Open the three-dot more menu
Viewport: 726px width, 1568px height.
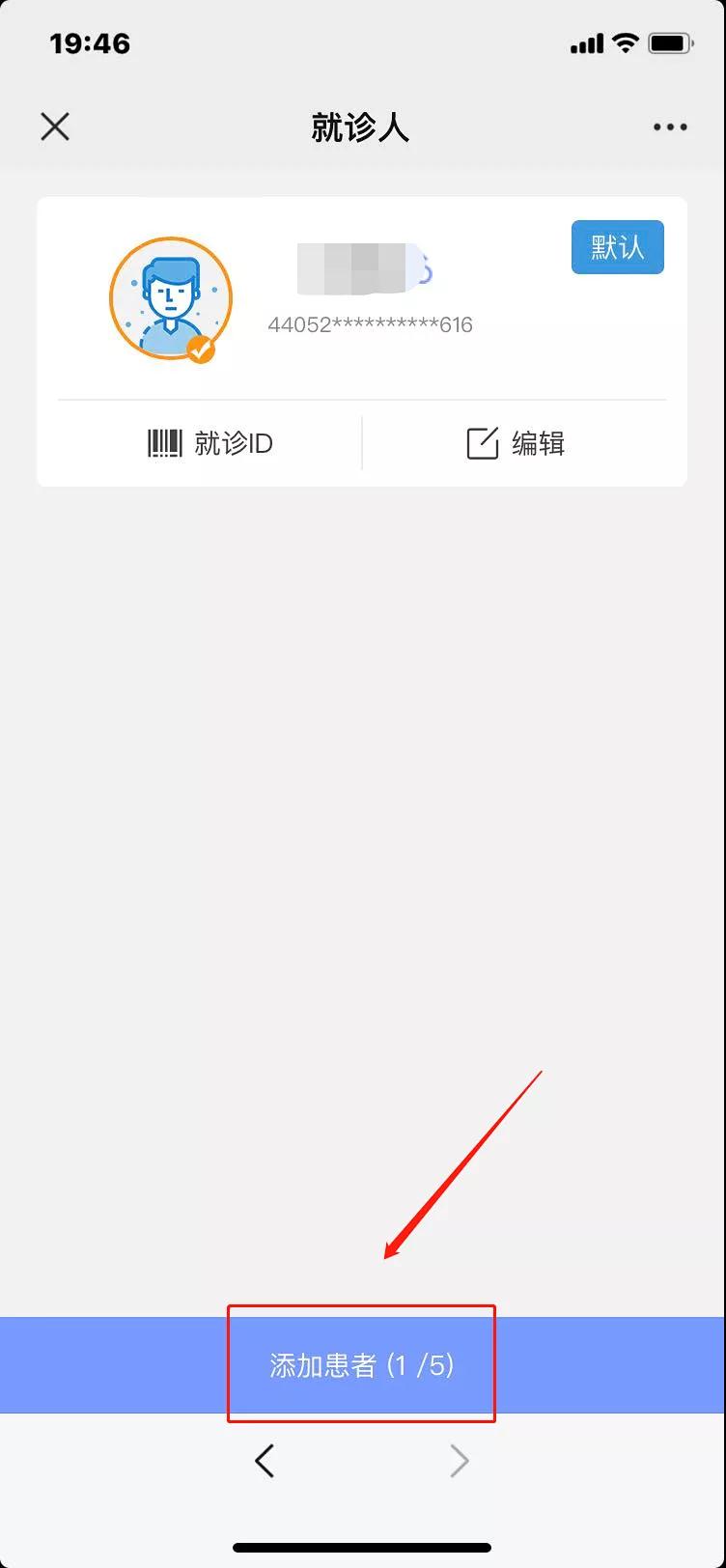(x=669, y=126)
